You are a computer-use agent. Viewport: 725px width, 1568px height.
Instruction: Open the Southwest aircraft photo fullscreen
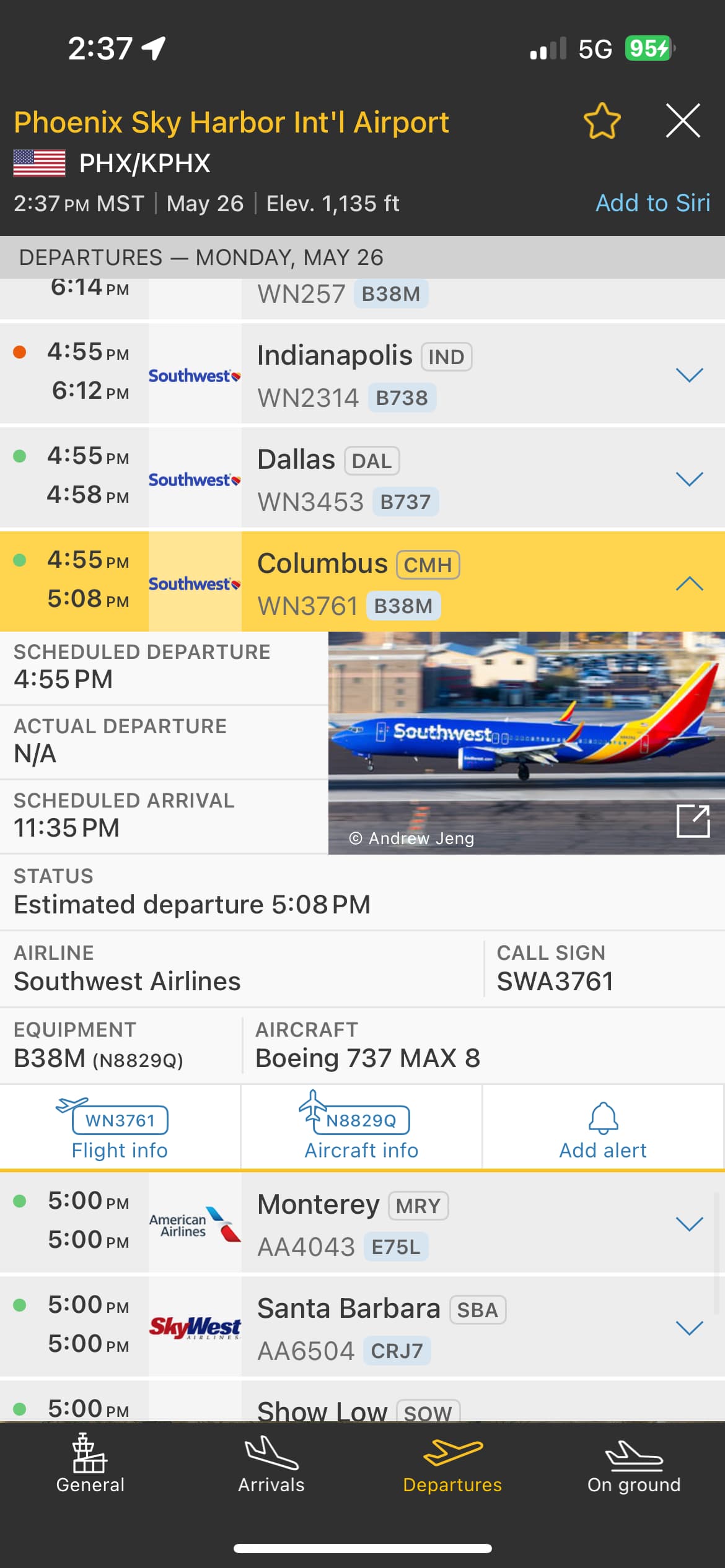[x=693, y=821]
